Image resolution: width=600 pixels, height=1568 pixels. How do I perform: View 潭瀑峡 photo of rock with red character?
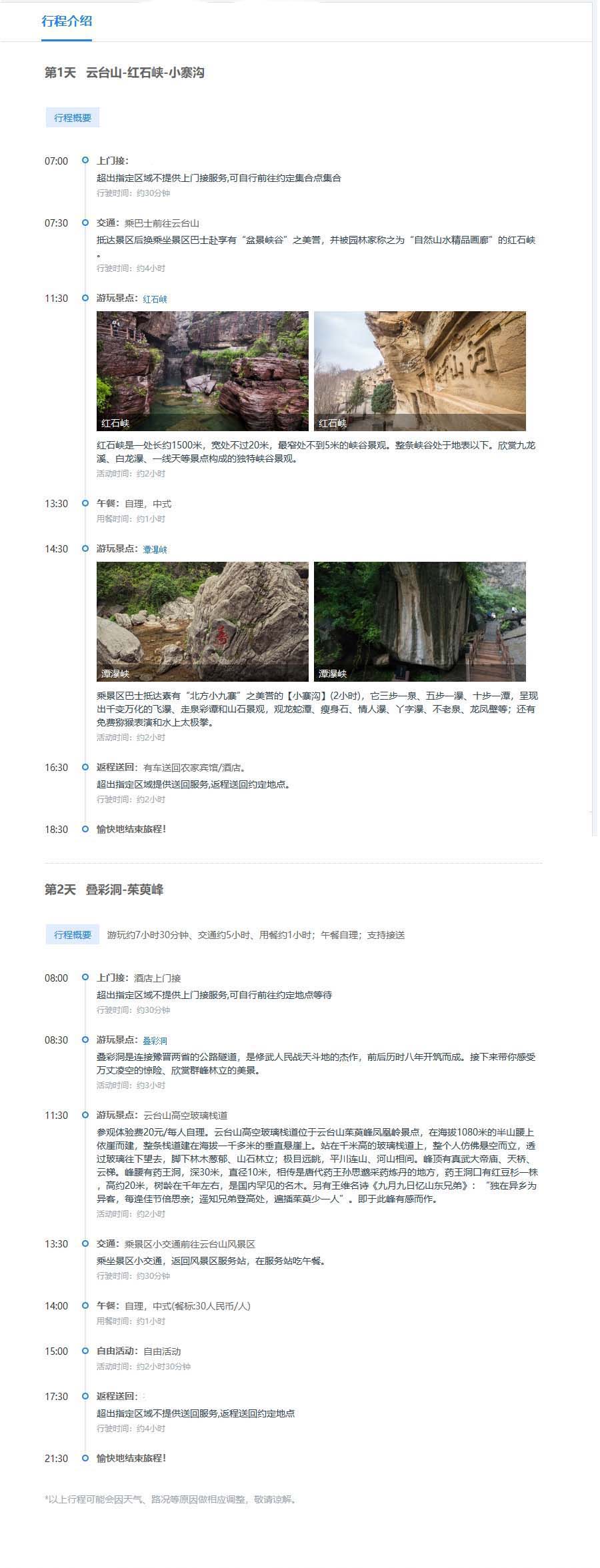(x=202, y=621)
